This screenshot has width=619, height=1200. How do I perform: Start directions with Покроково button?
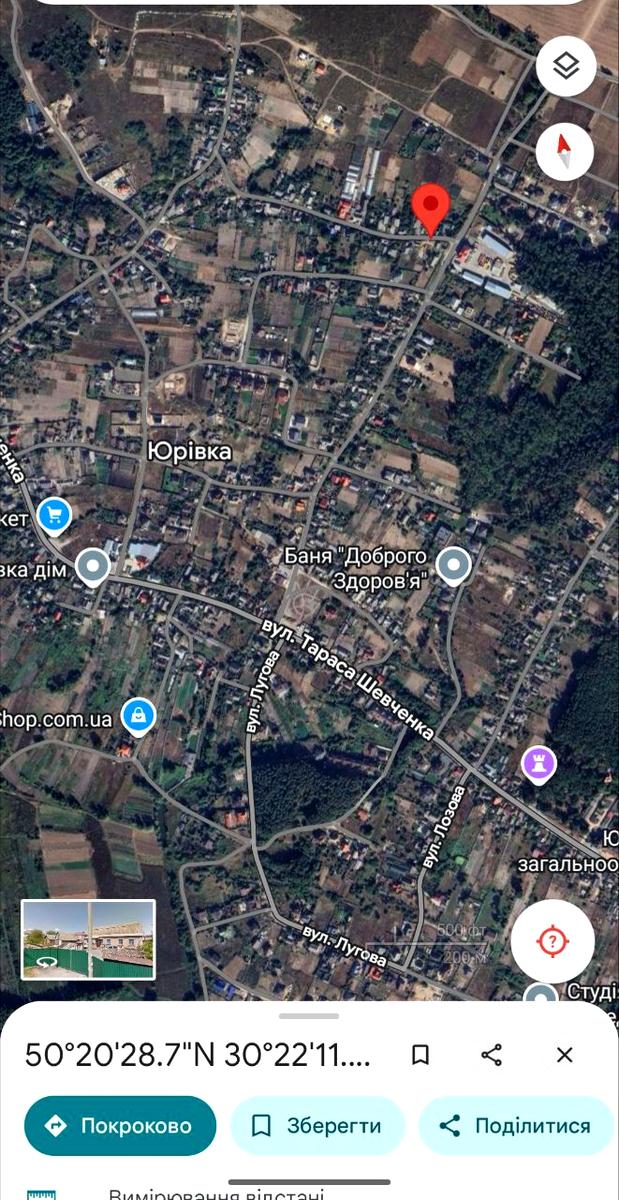[x=120, y=1126]
